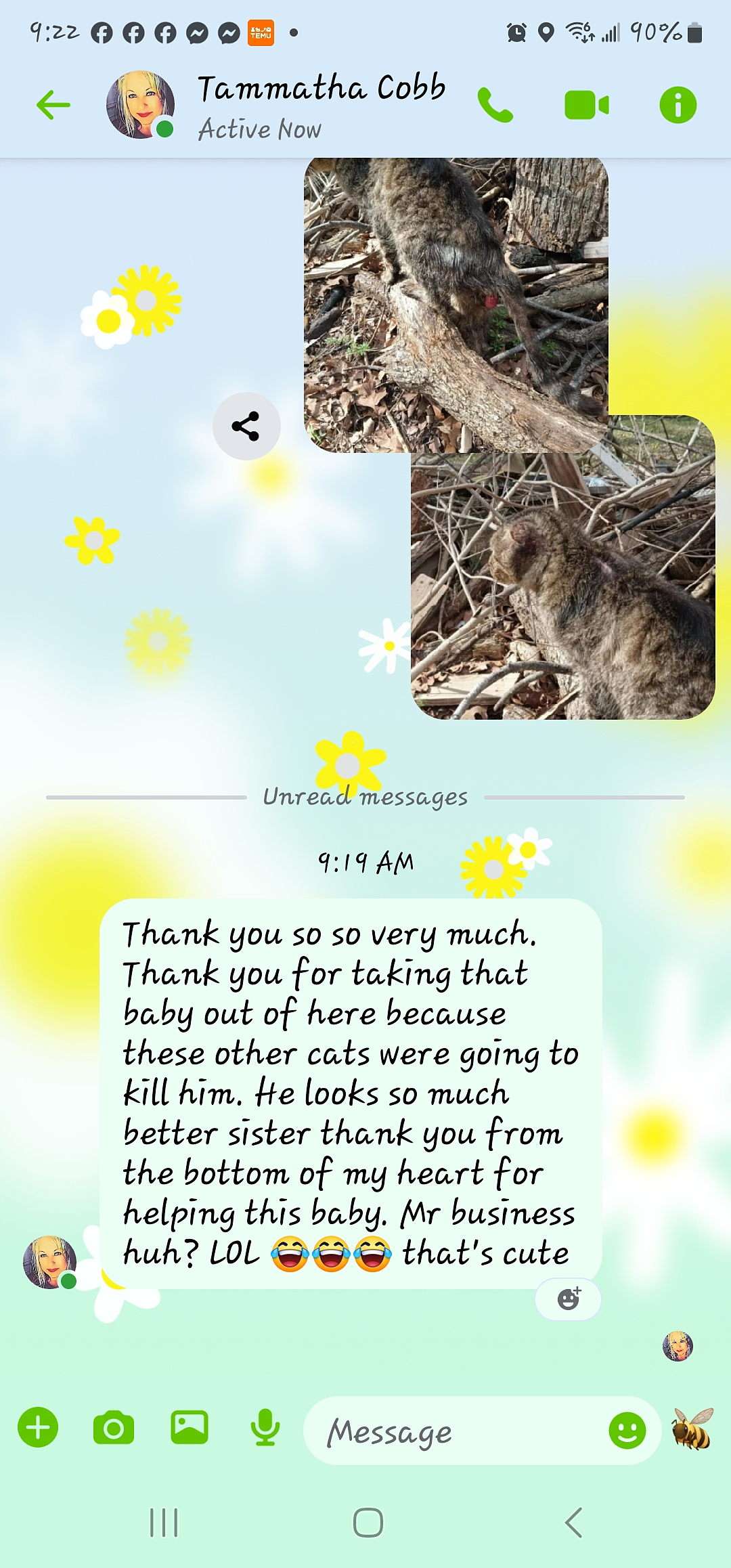The height and width of the screenshot is (1568, 731).
Task: Tap the Message text field
Action: [453, 1431]
